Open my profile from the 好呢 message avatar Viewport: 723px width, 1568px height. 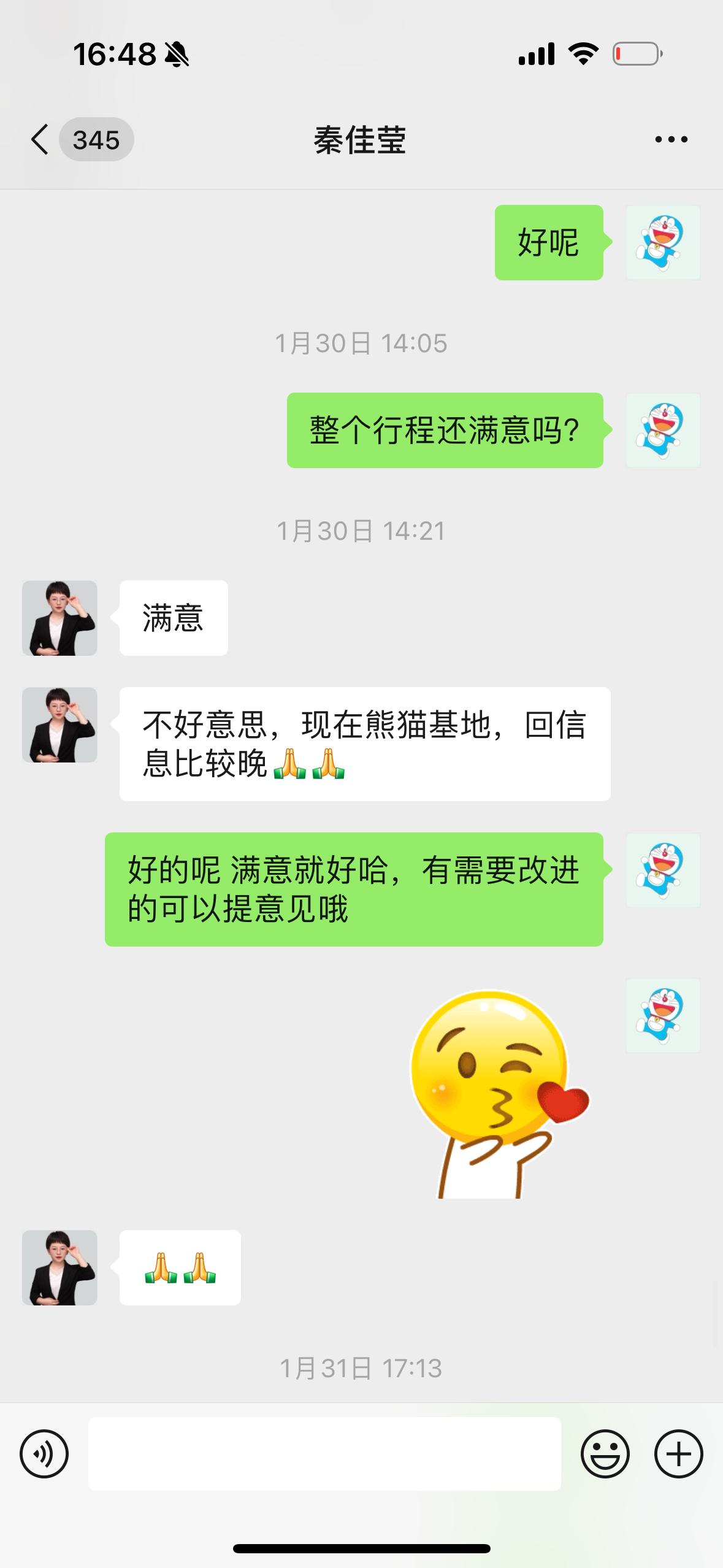click(x=662, y=242)
